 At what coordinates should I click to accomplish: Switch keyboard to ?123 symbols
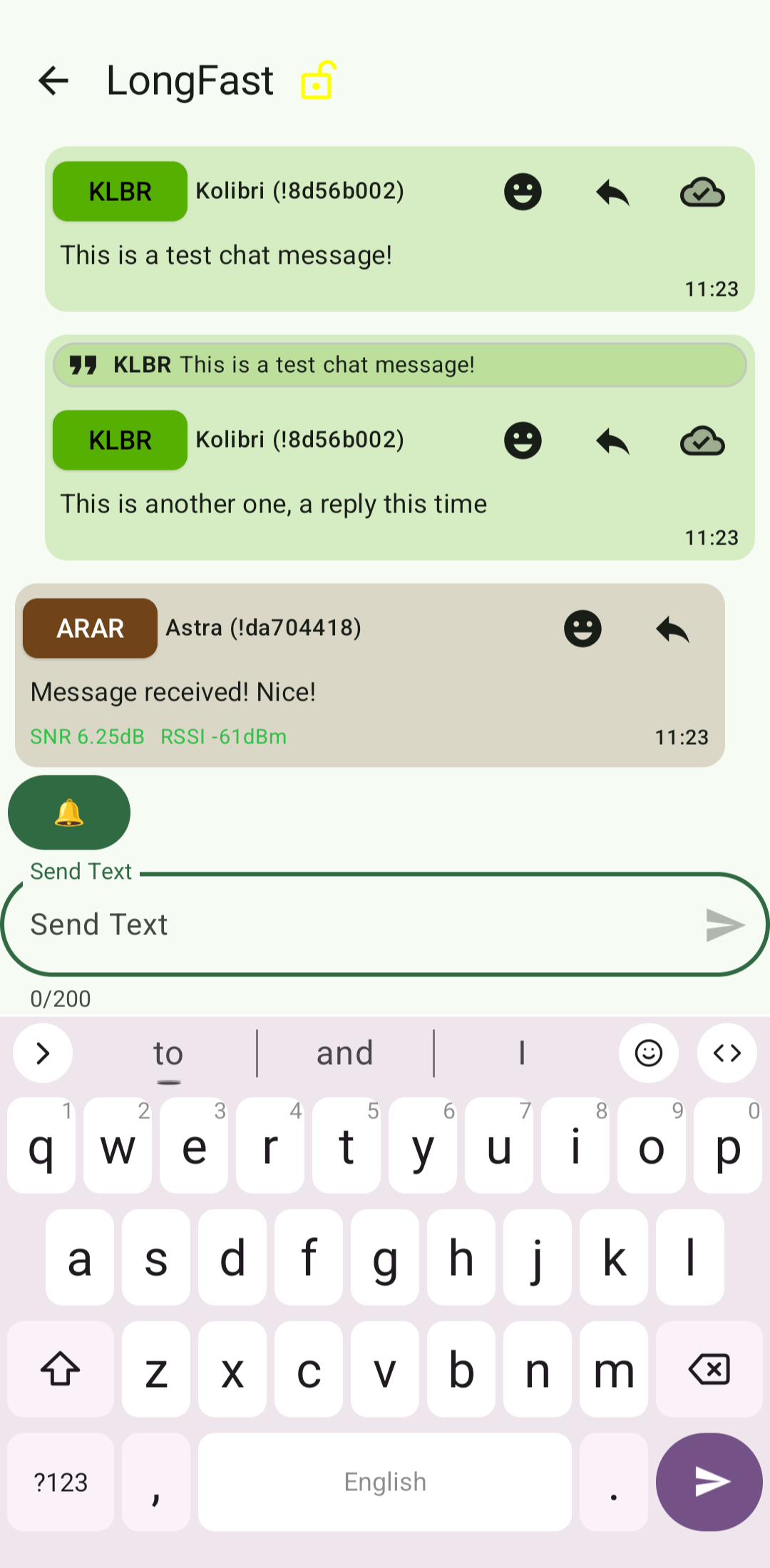(61, 1482)
